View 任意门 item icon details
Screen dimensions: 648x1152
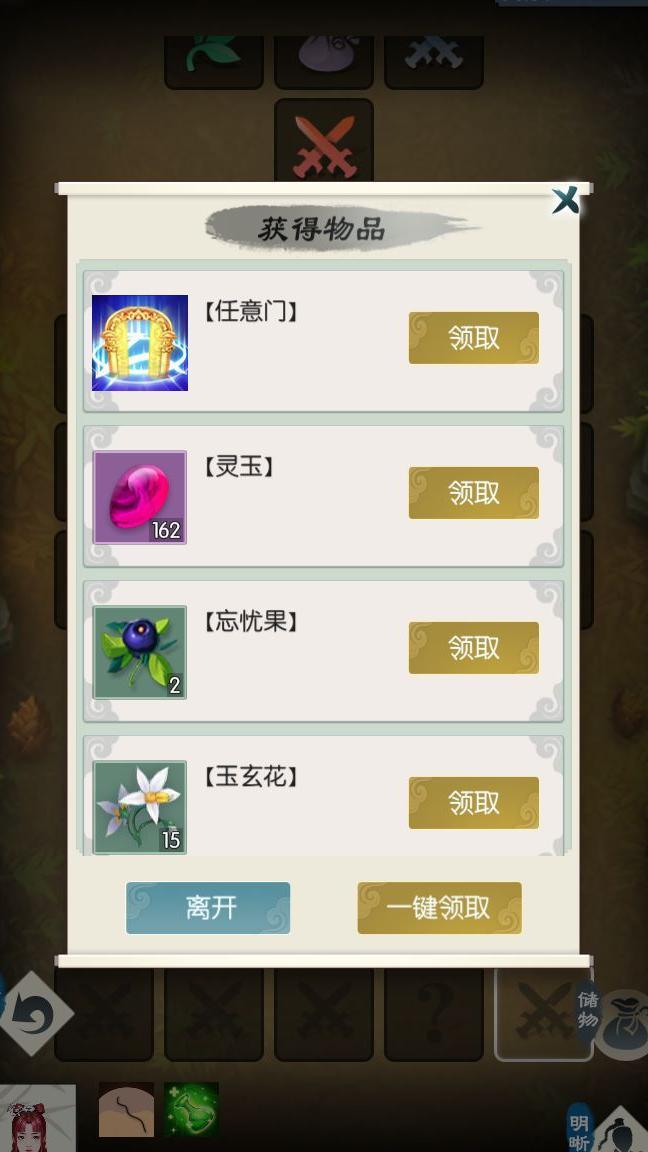tap(140, 342)
